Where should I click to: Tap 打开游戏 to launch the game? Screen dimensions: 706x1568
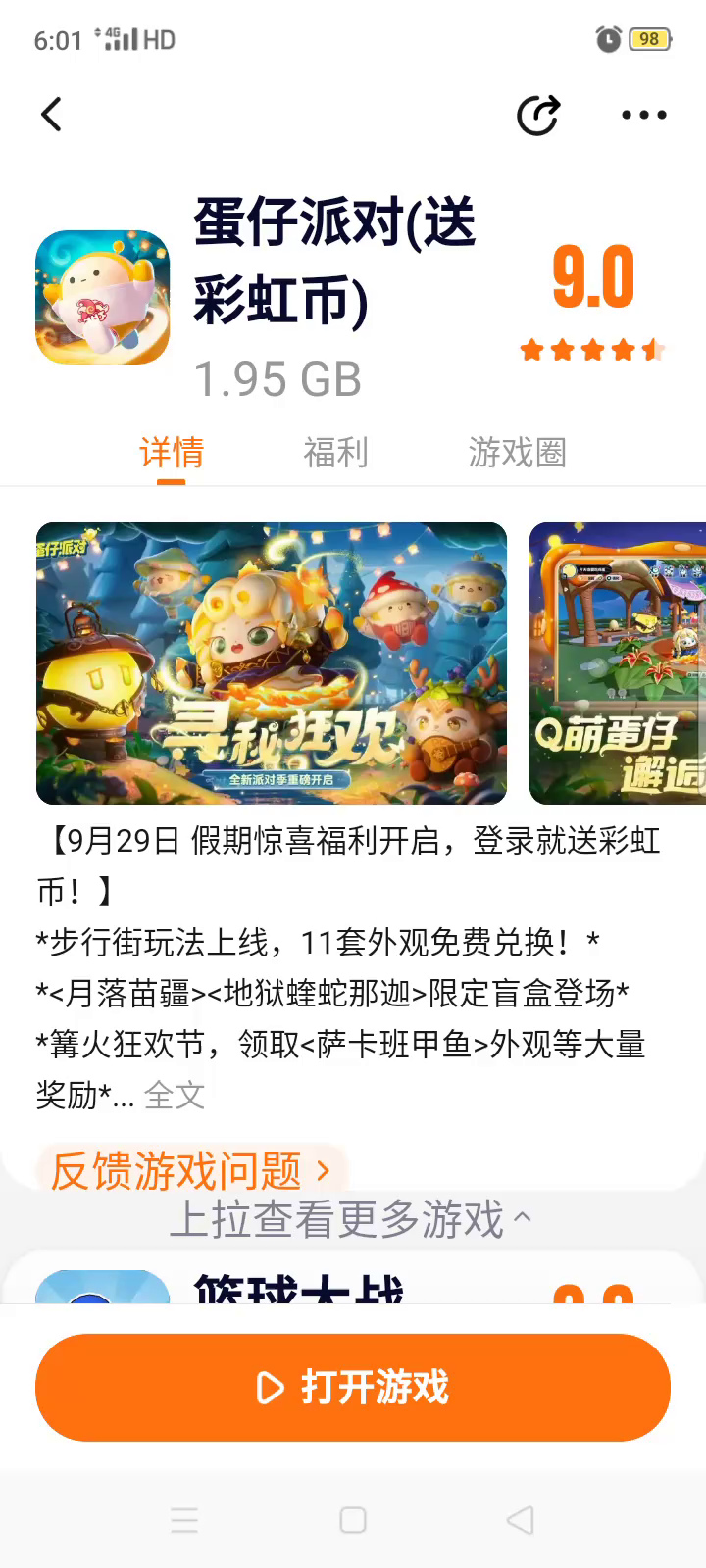coord(353,1388)
